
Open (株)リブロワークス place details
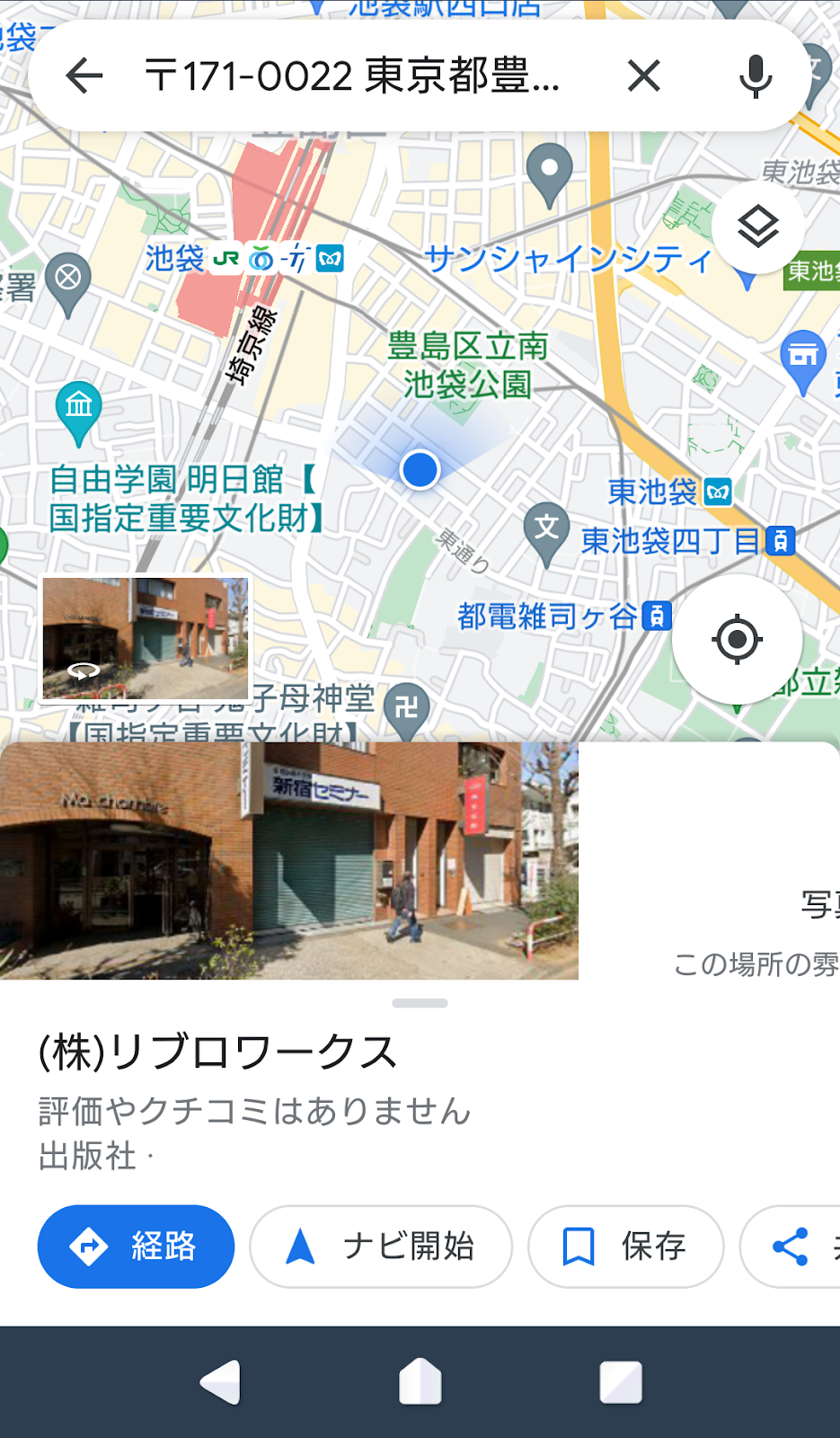(217, 1052)
